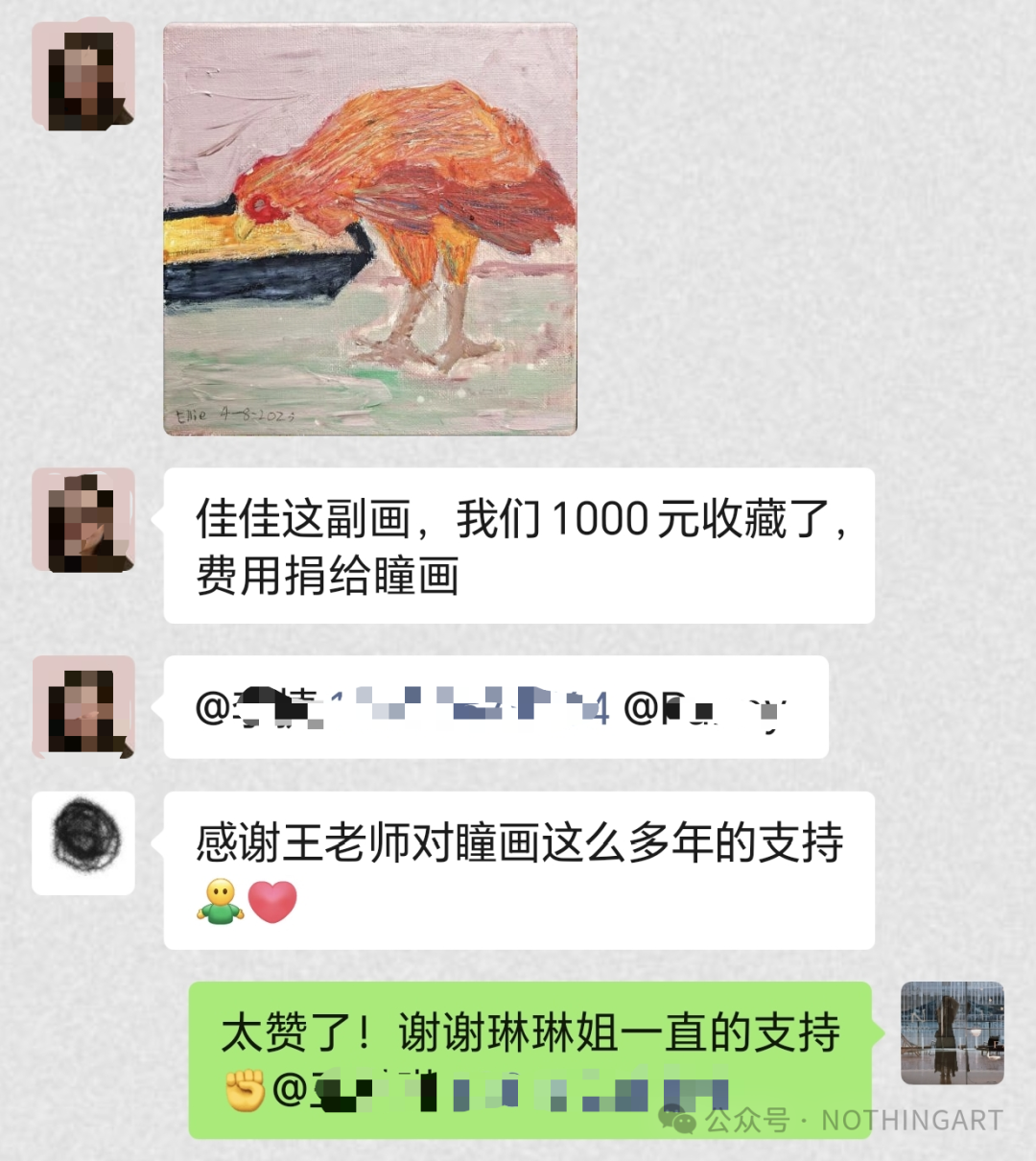
Task: Open the sender avatar next to the painting
Action: [x=83, y=75]
